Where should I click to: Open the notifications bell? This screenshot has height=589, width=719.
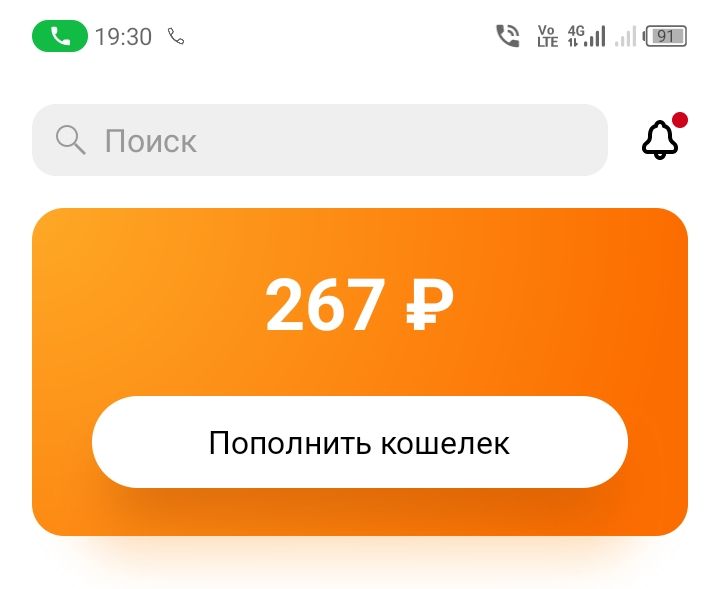pos(660,140)
